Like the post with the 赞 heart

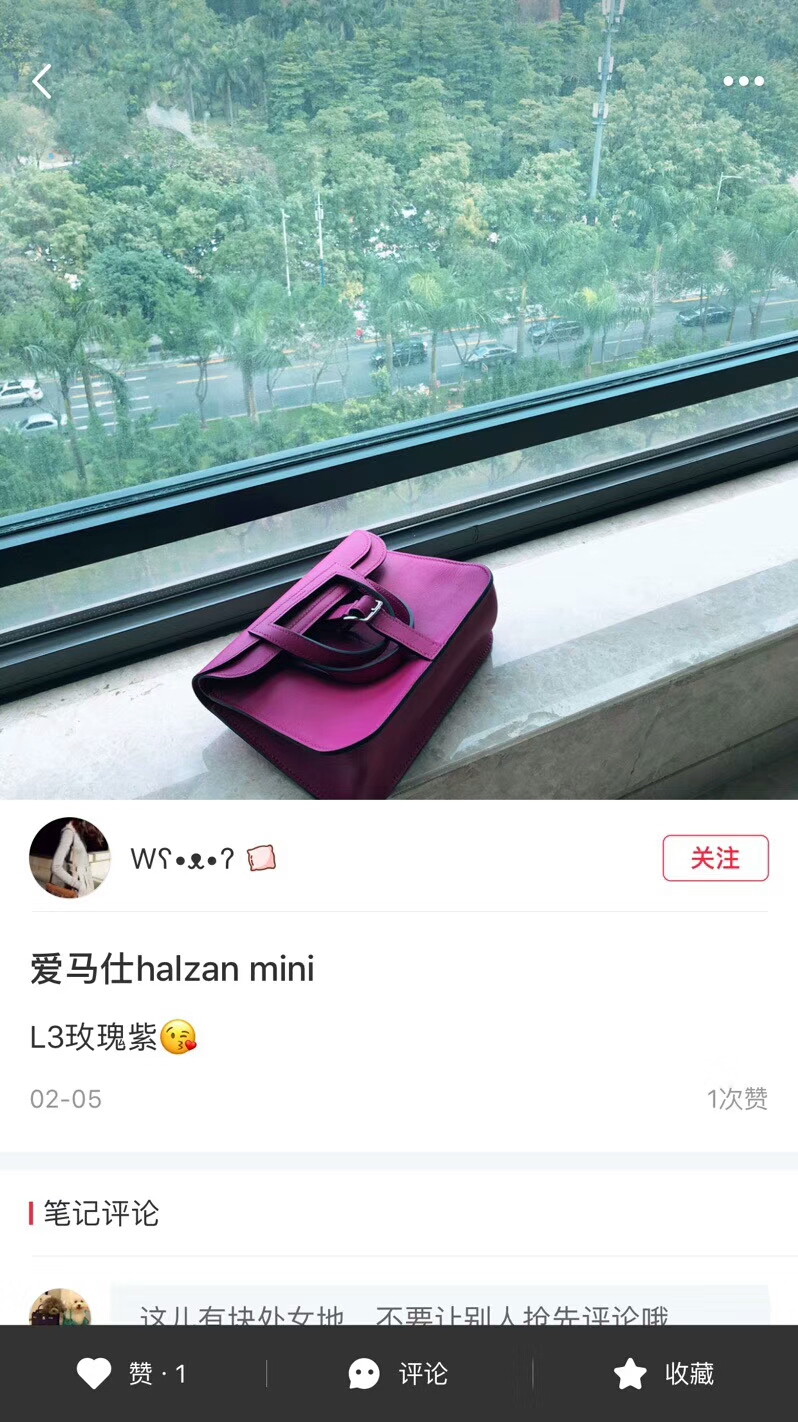(x=131, y=1374)
